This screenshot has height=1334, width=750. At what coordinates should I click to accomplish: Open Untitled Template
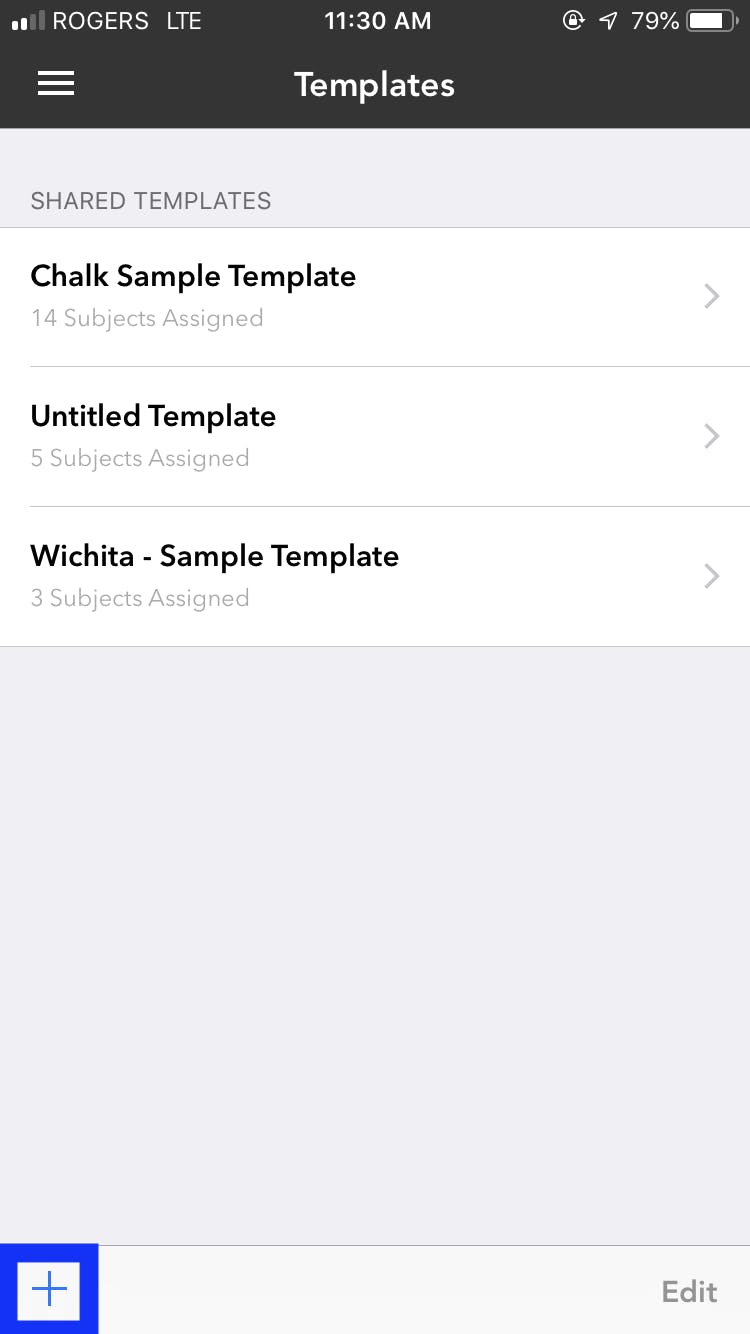(x=375, y=437)
